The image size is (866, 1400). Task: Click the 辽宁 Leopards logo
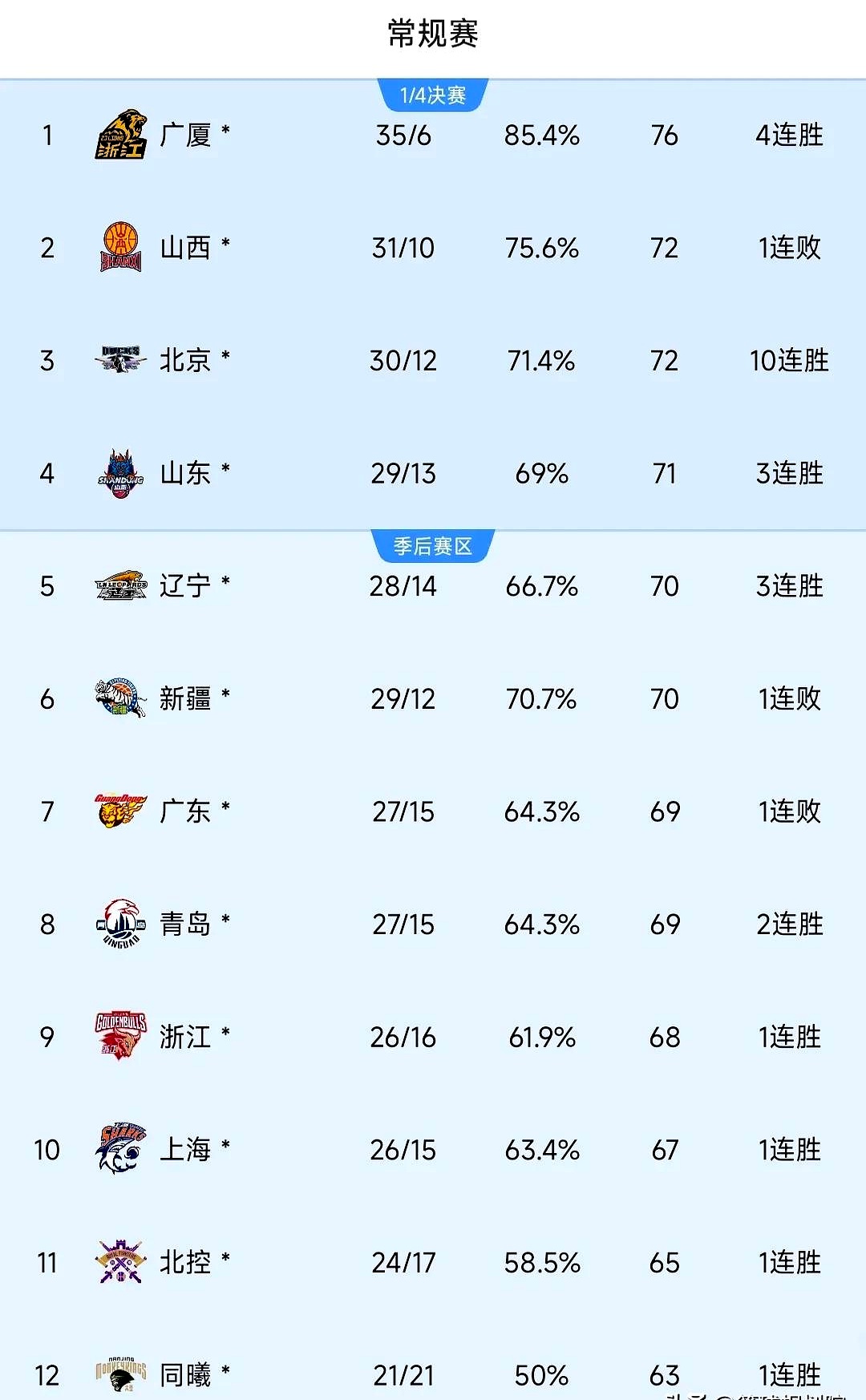pos(120,586)
